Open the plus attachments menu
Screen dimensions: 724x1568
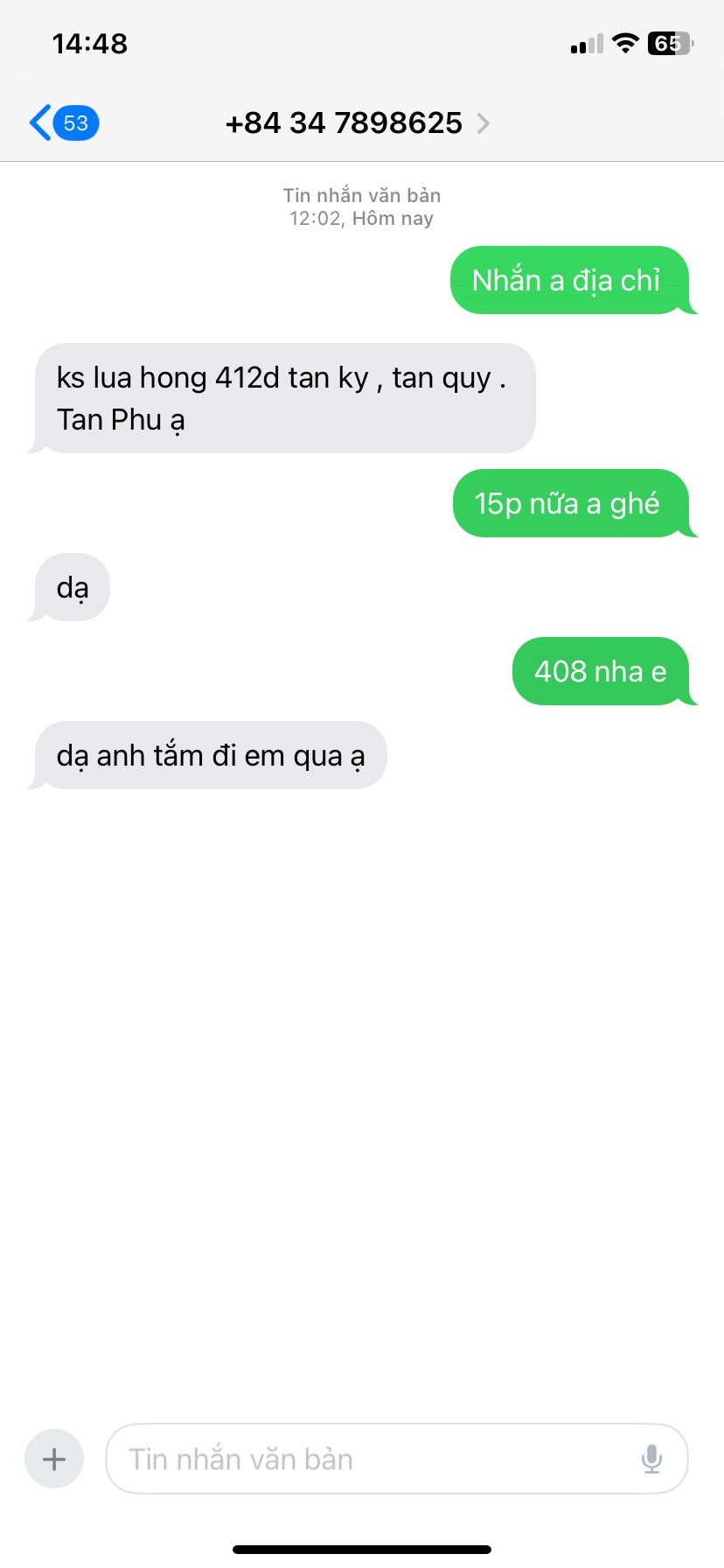[x=54, y=1459]
